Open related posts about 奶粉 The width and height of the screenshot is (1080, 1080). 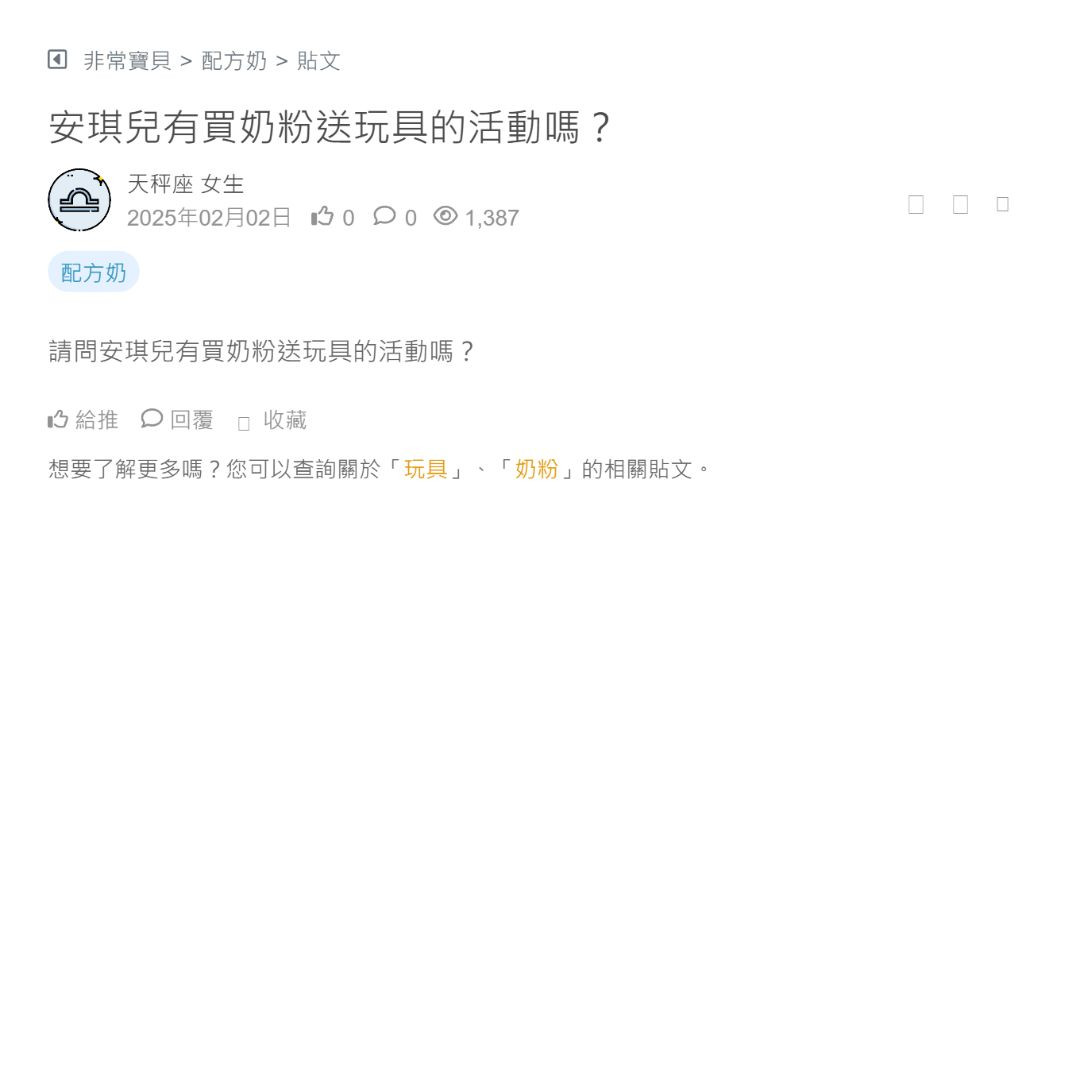click(536, 469)
